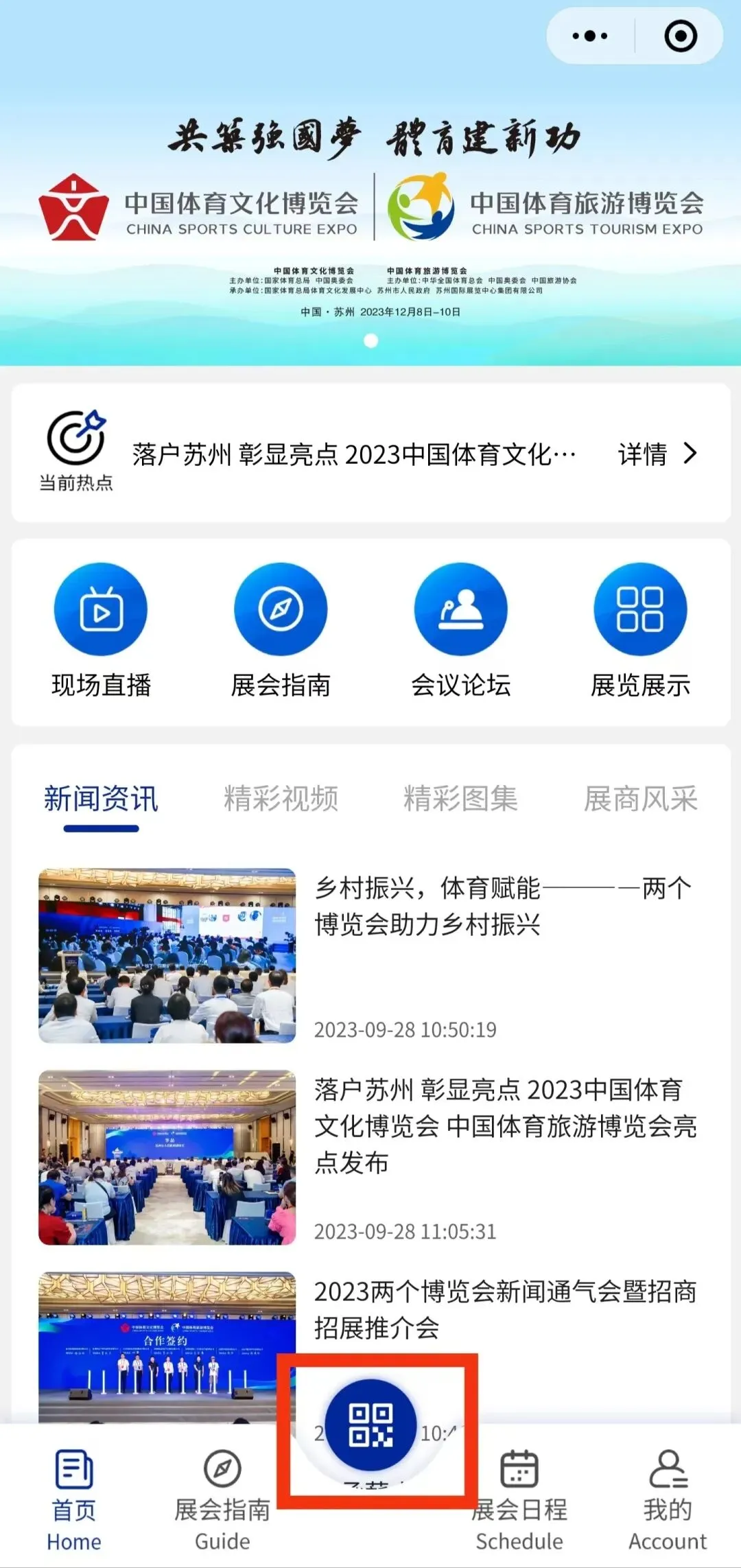Image resolution: width=741 pixels, height=1568 pixels.
Task: Close the mini program with the circle icon
Action: click(x=681, y=36)
